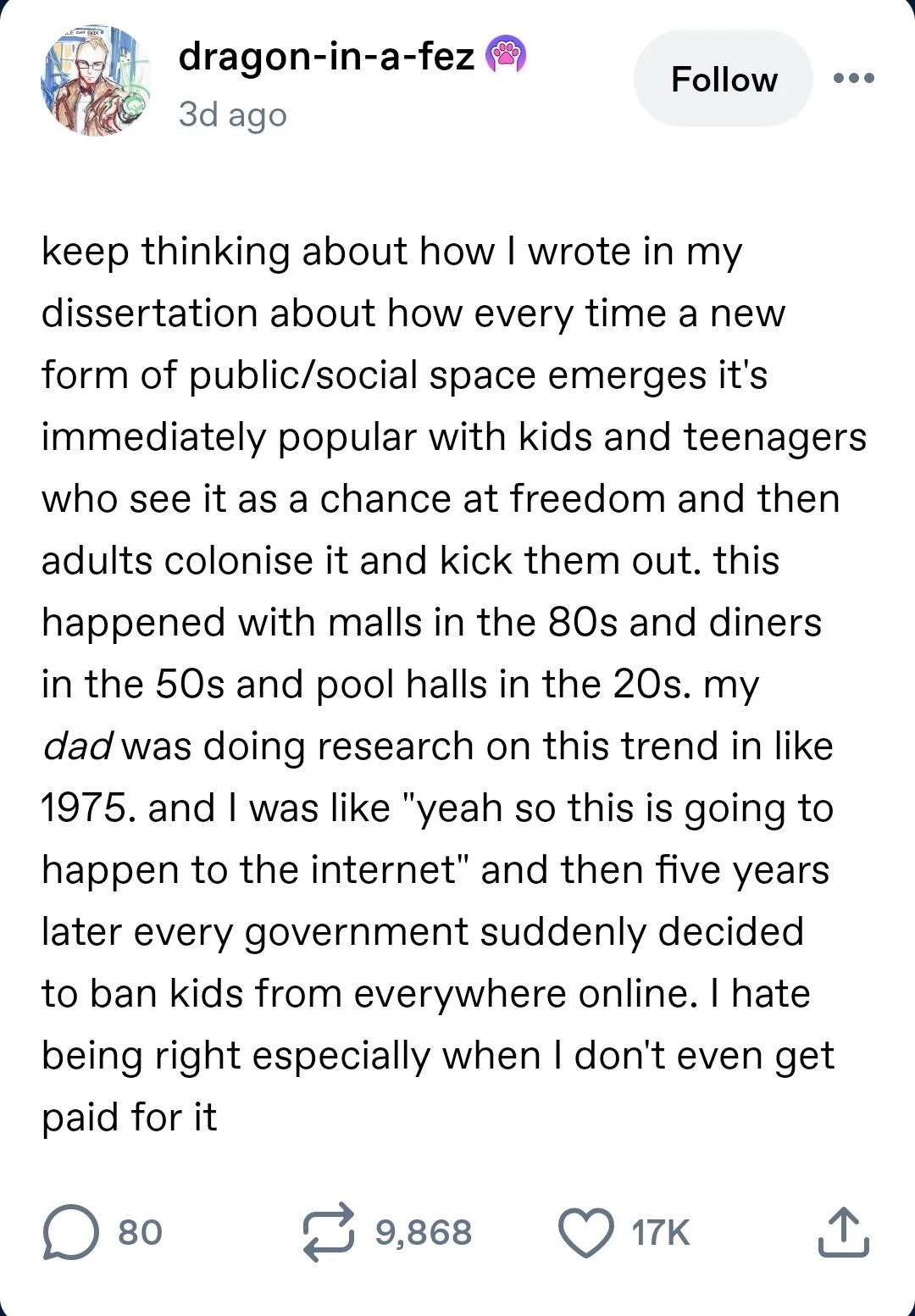Screen dimensions: 915x1316
Task: Share this post
Action: [x=843, y=1231]
